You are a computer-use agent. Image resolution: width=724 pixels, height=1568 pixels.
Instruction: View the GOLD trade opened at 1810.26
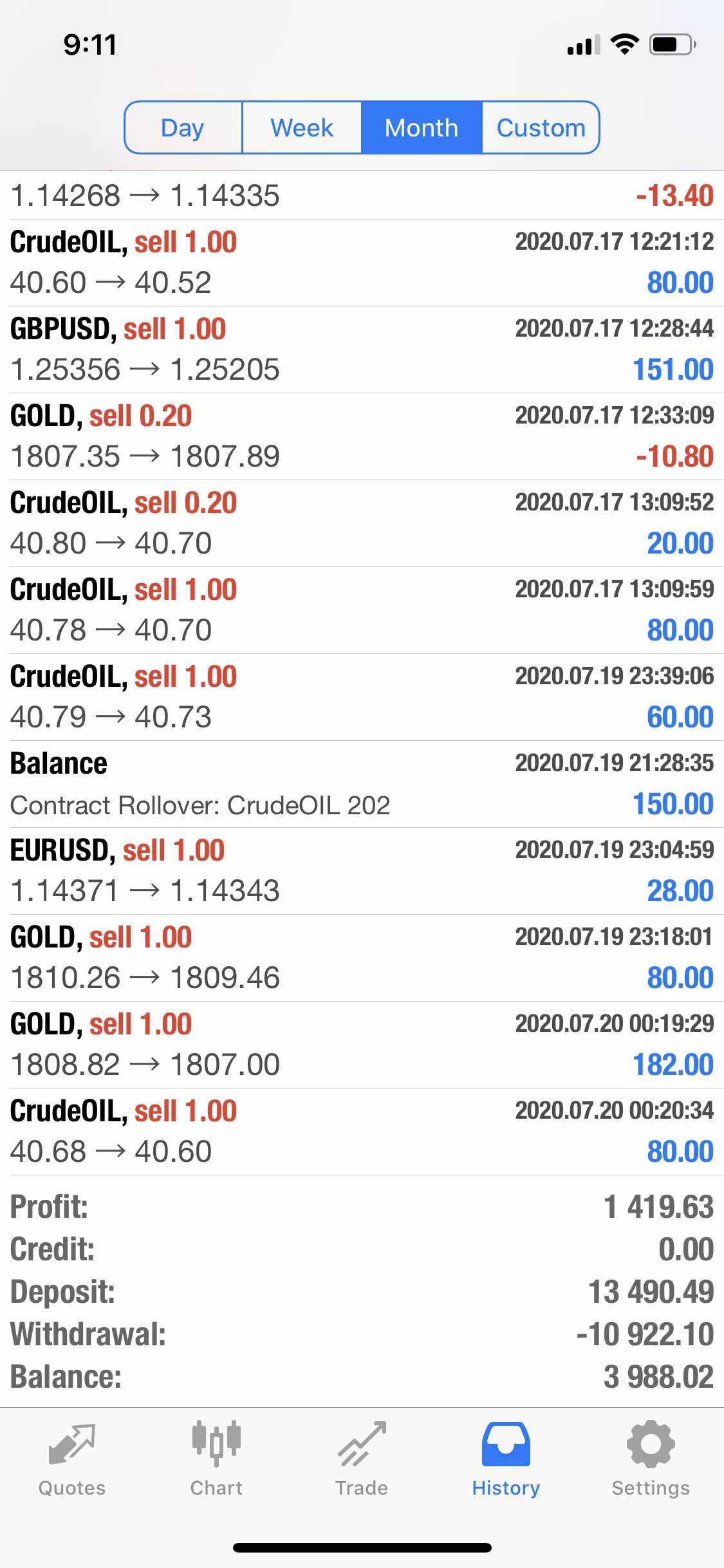[x=362, y=958]
